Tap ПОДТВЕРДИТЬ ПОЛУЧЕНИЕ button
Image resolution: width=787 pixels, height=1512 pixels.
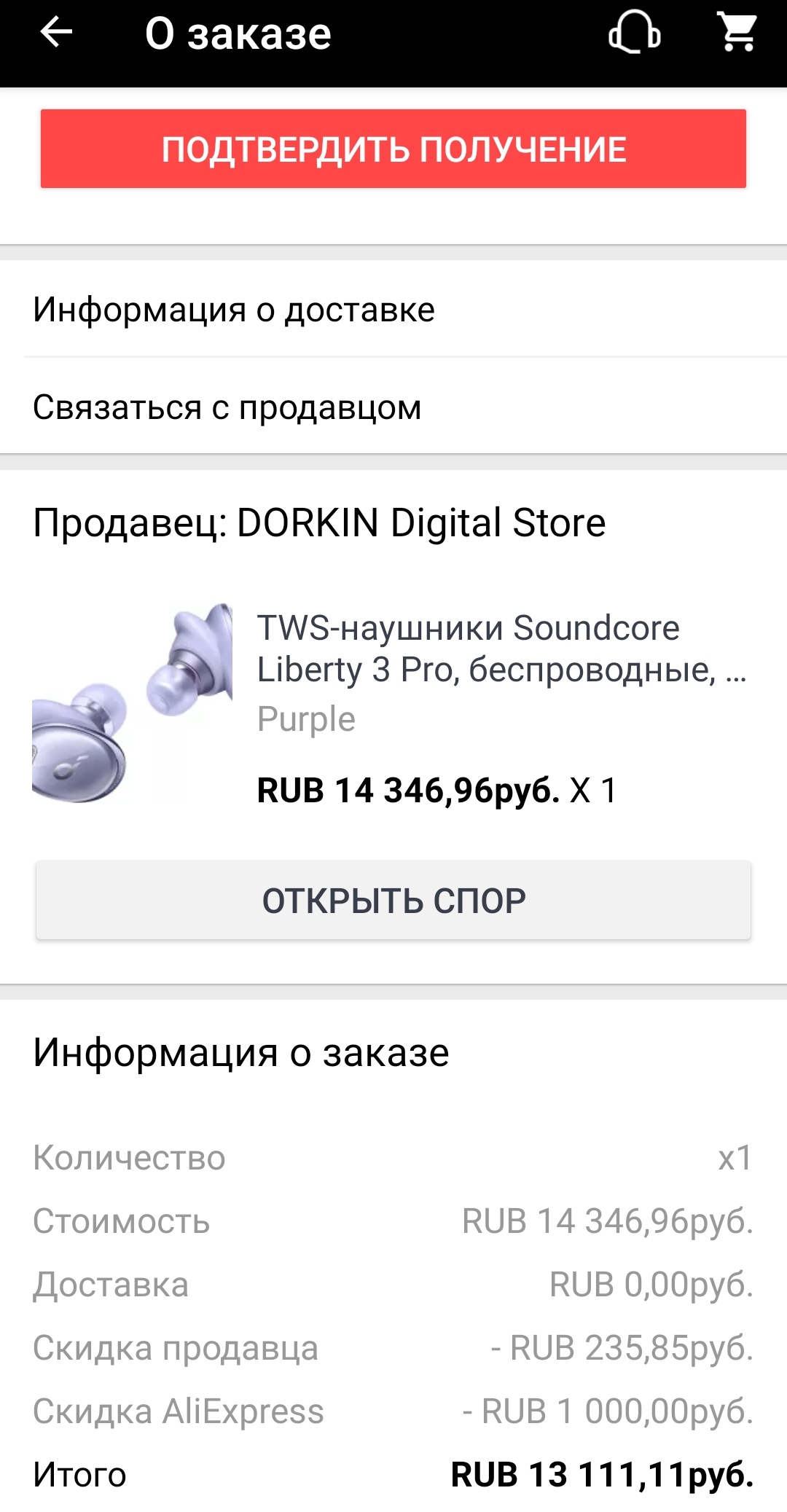393,149
